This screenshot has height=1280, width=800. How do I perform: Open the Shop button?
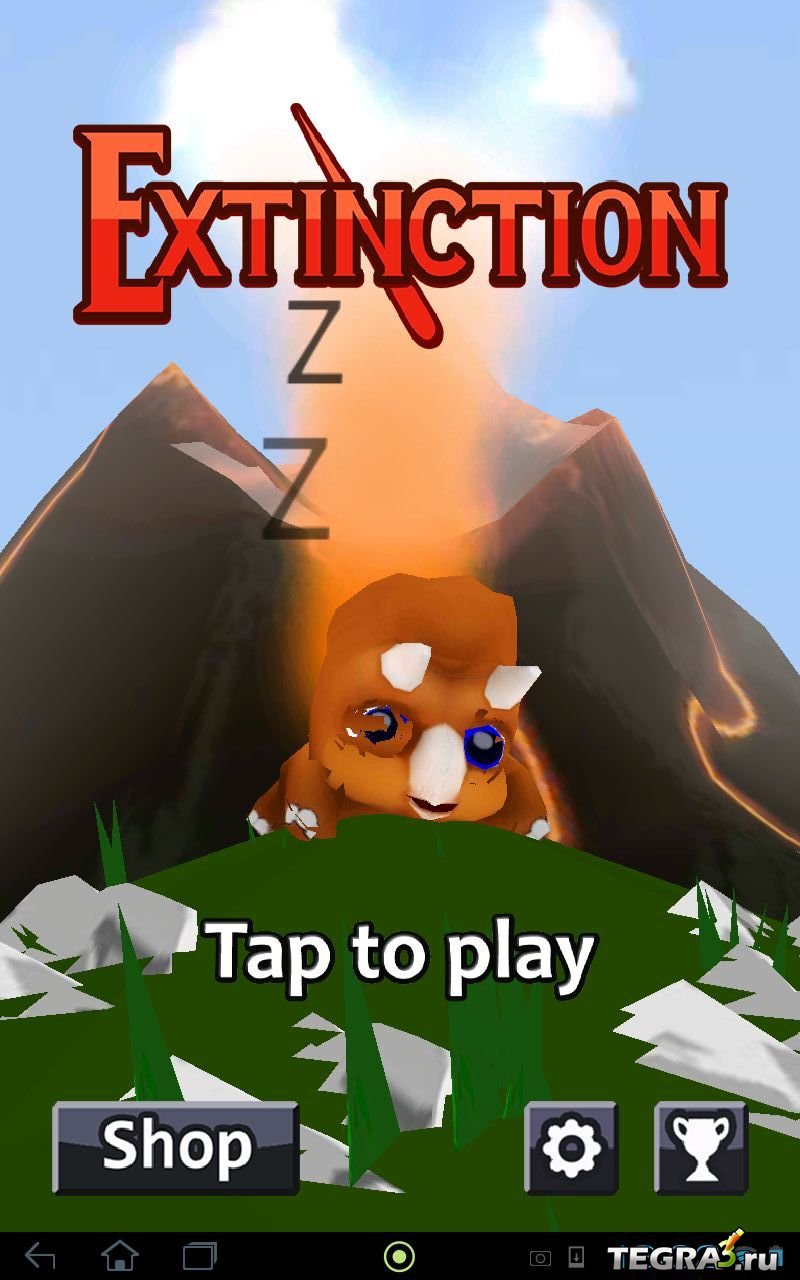click(x=176, y=1147)
